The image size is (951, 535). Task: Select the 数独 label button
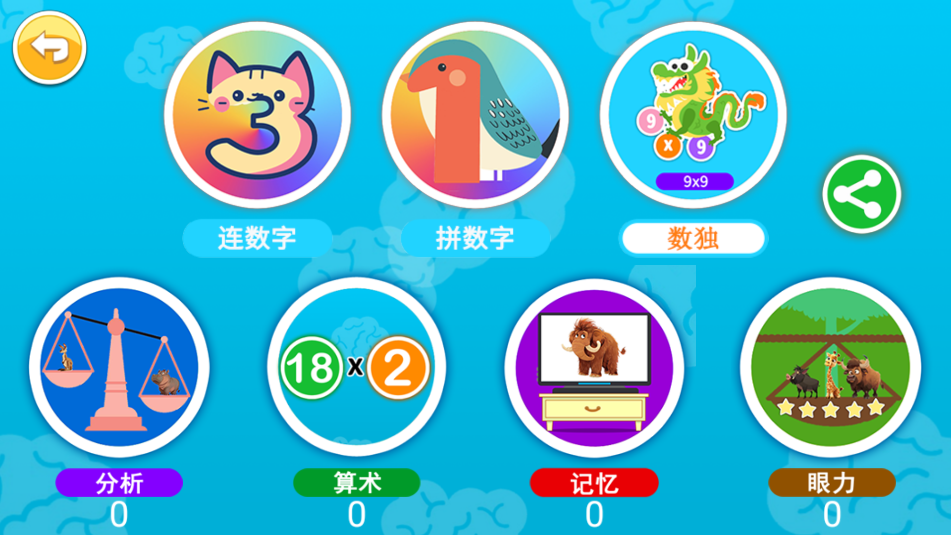(693, 238)
